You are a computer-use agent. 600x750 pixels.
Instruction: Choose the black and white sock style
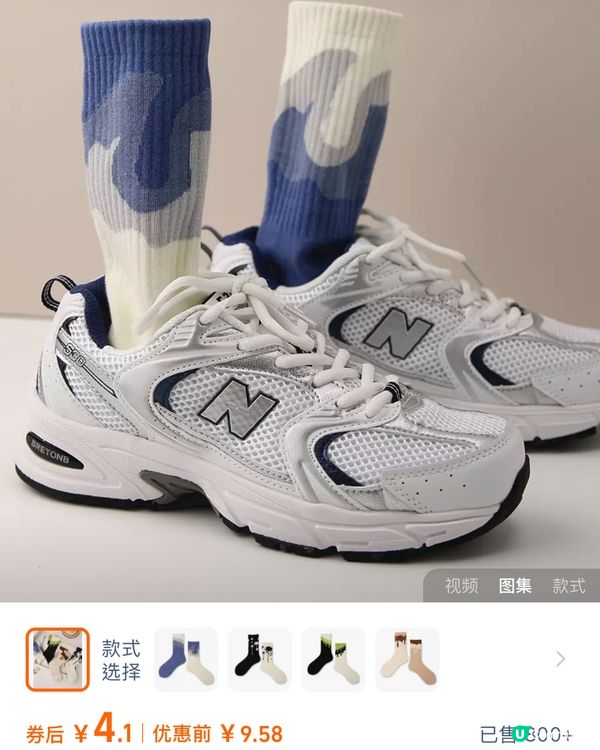pos(259,659)
